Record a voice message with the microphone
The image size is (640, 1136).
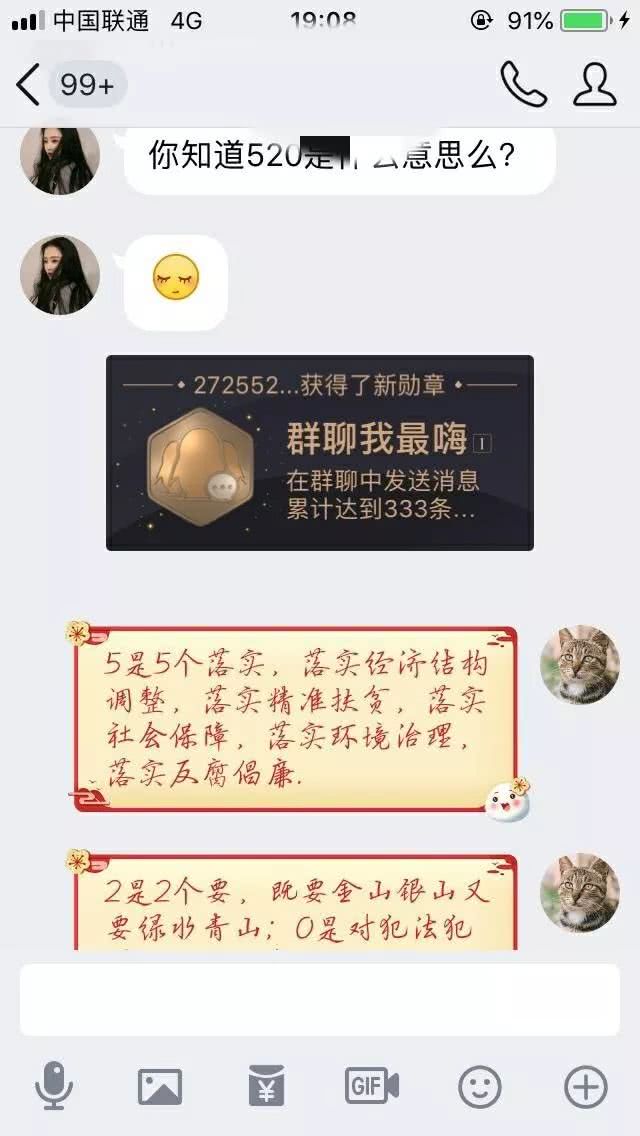[x=54, y=1086]
